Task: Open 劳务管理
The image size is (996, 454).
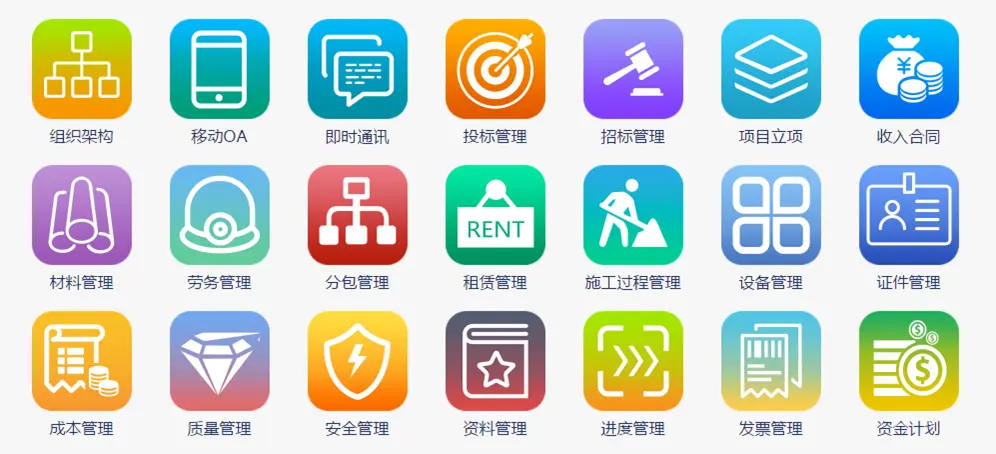Action: pos(219,215)
